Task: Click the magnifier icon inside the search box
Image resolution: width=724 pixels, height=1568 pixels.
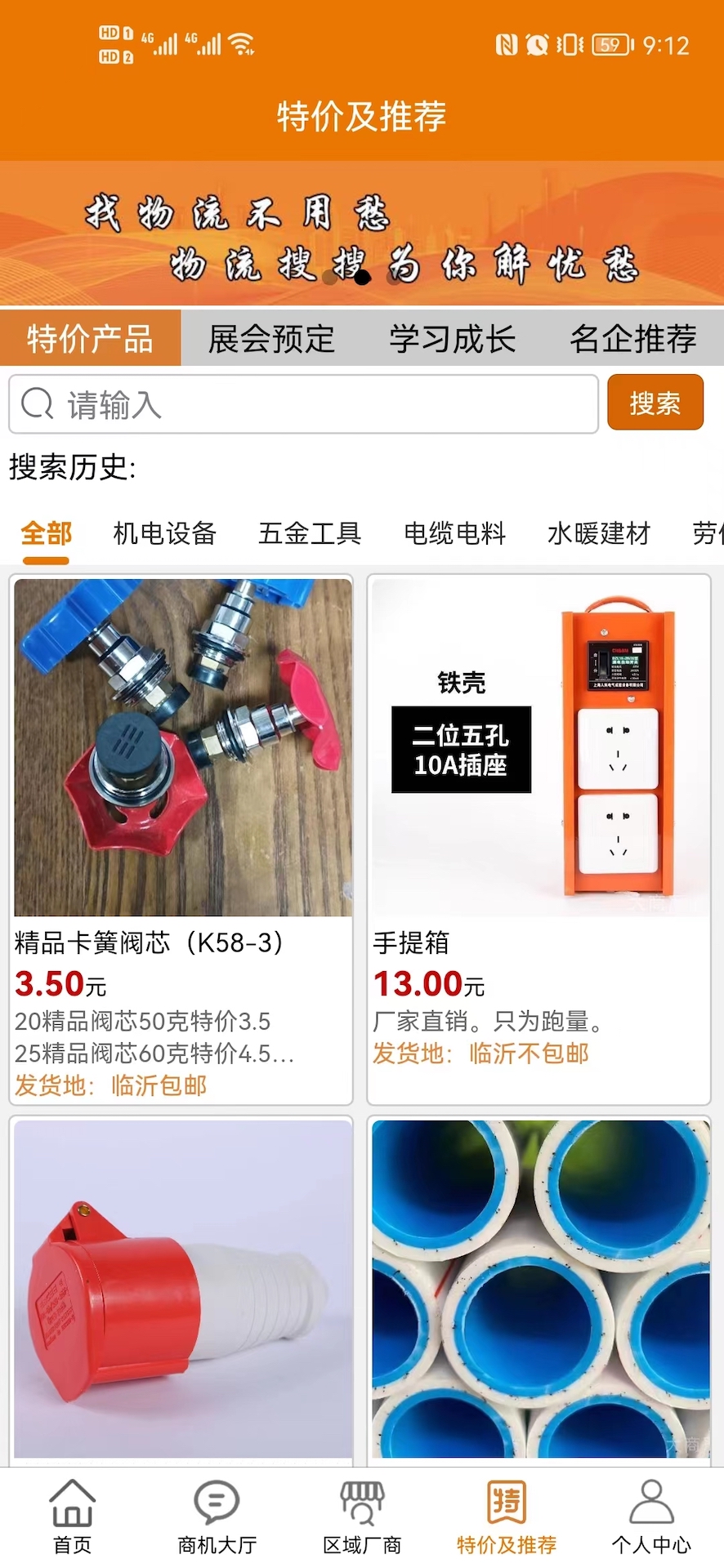Action: 37,402
